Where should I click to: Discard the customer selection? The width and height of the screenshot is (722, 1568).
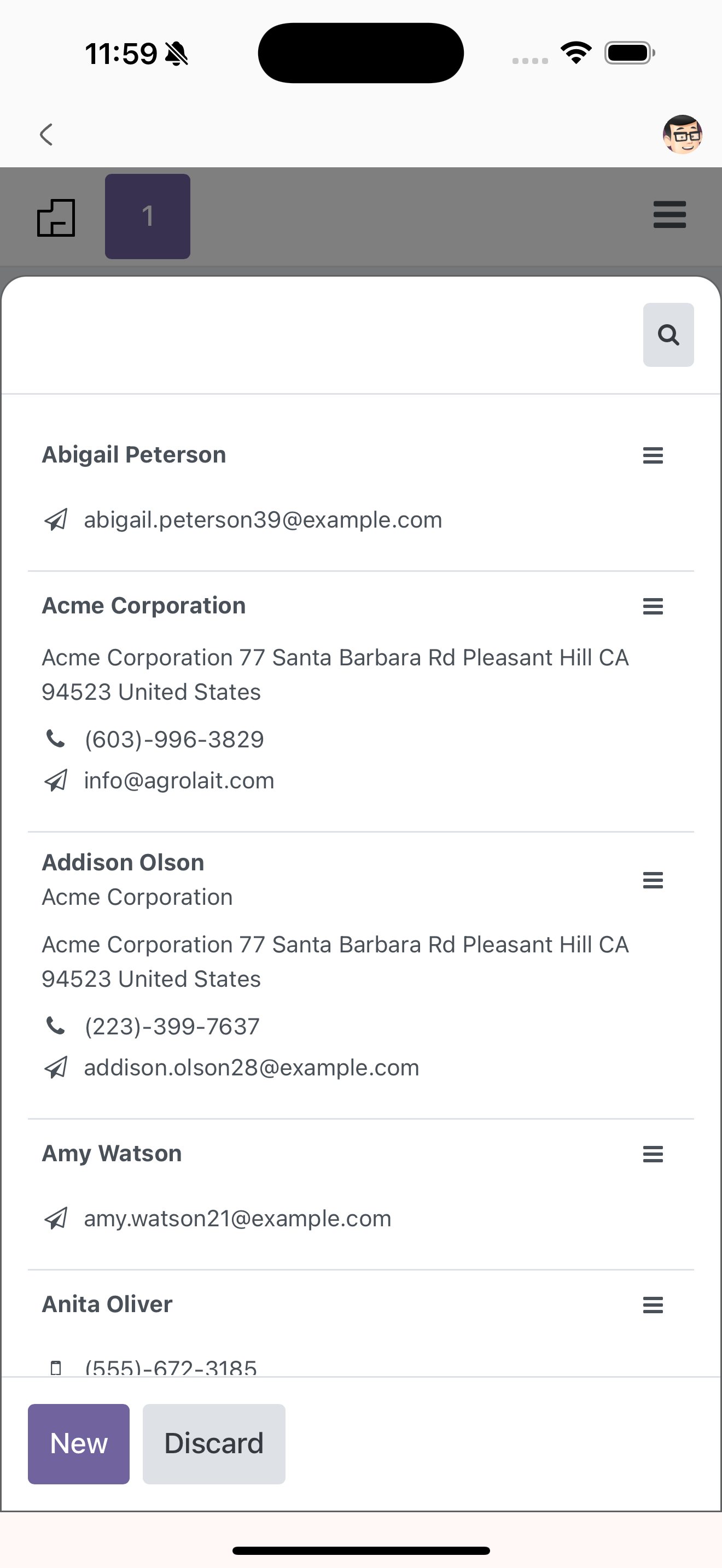tap(214, 1444)
